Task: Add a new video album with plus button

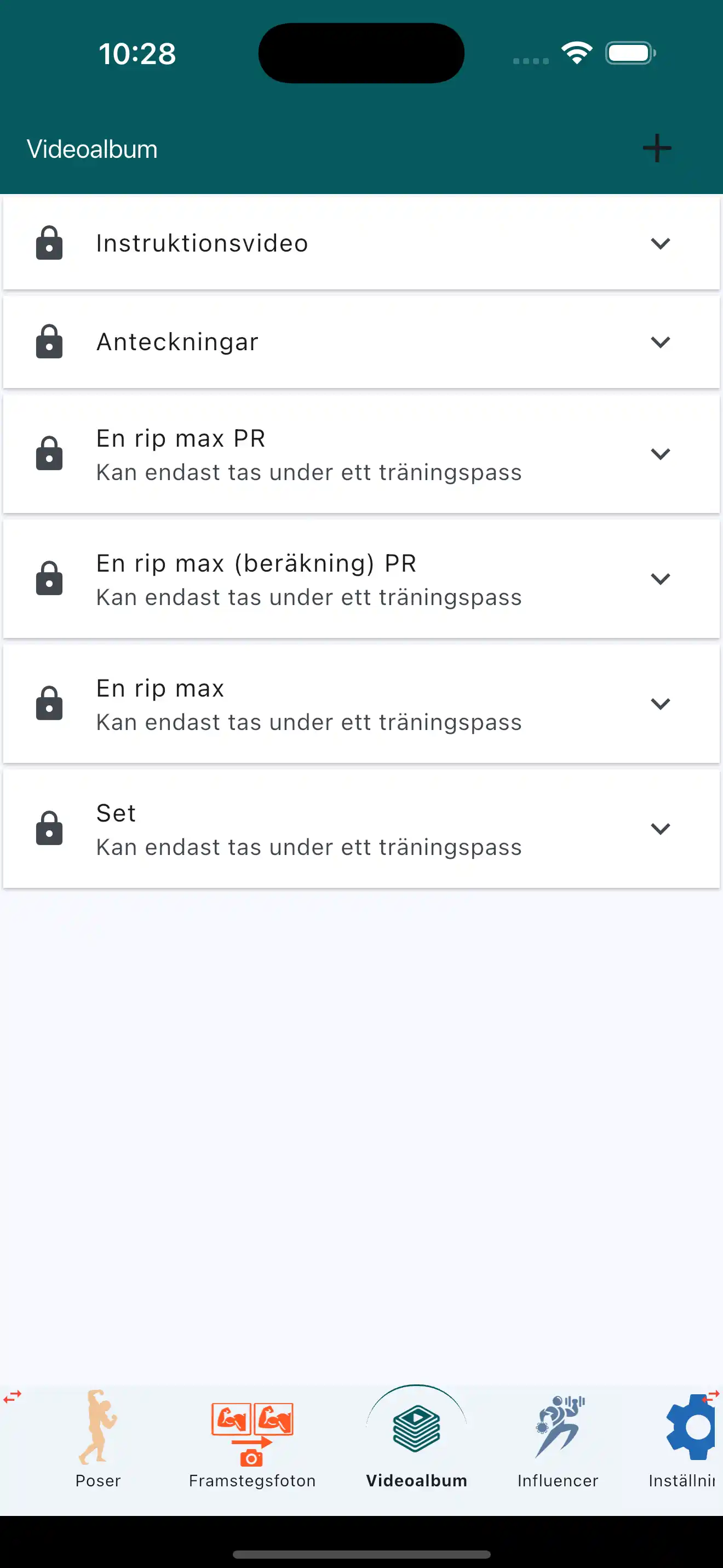Action: point(656,147)
